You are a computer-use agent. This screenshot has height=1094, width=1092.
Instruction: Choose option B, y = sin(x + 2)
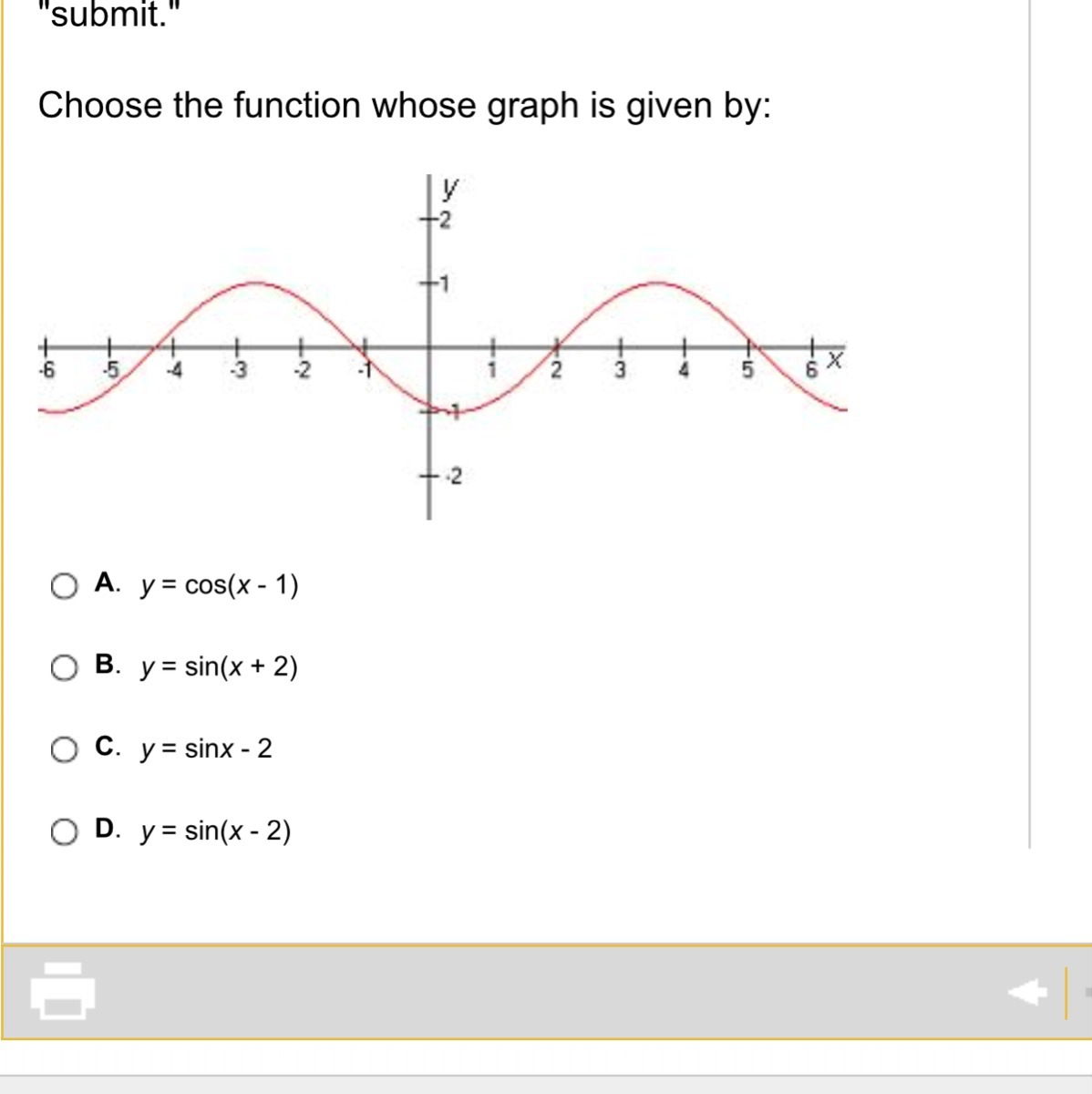point(64,668)
